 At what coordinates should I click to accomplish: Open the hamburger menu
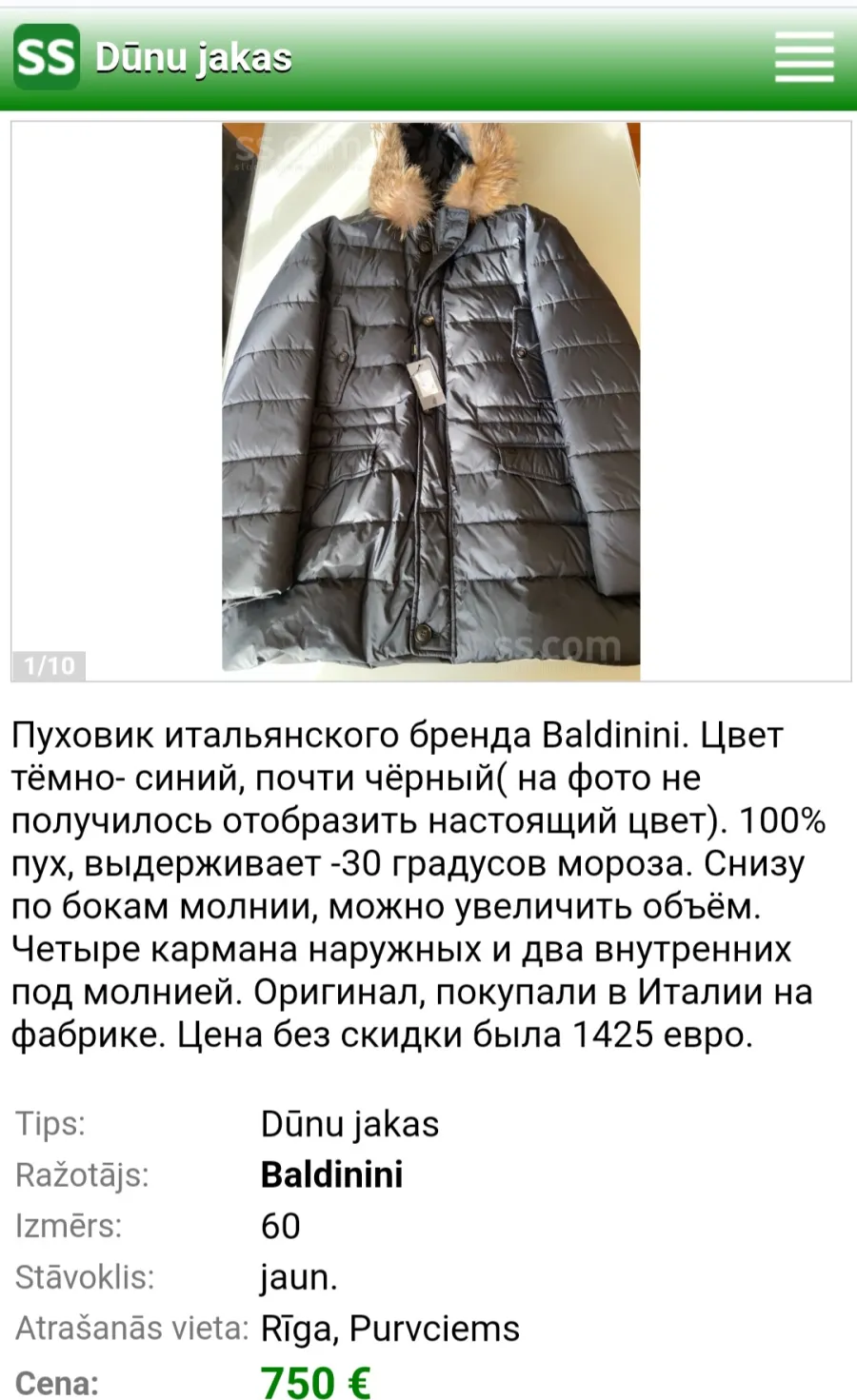click(x=804, y=57)
